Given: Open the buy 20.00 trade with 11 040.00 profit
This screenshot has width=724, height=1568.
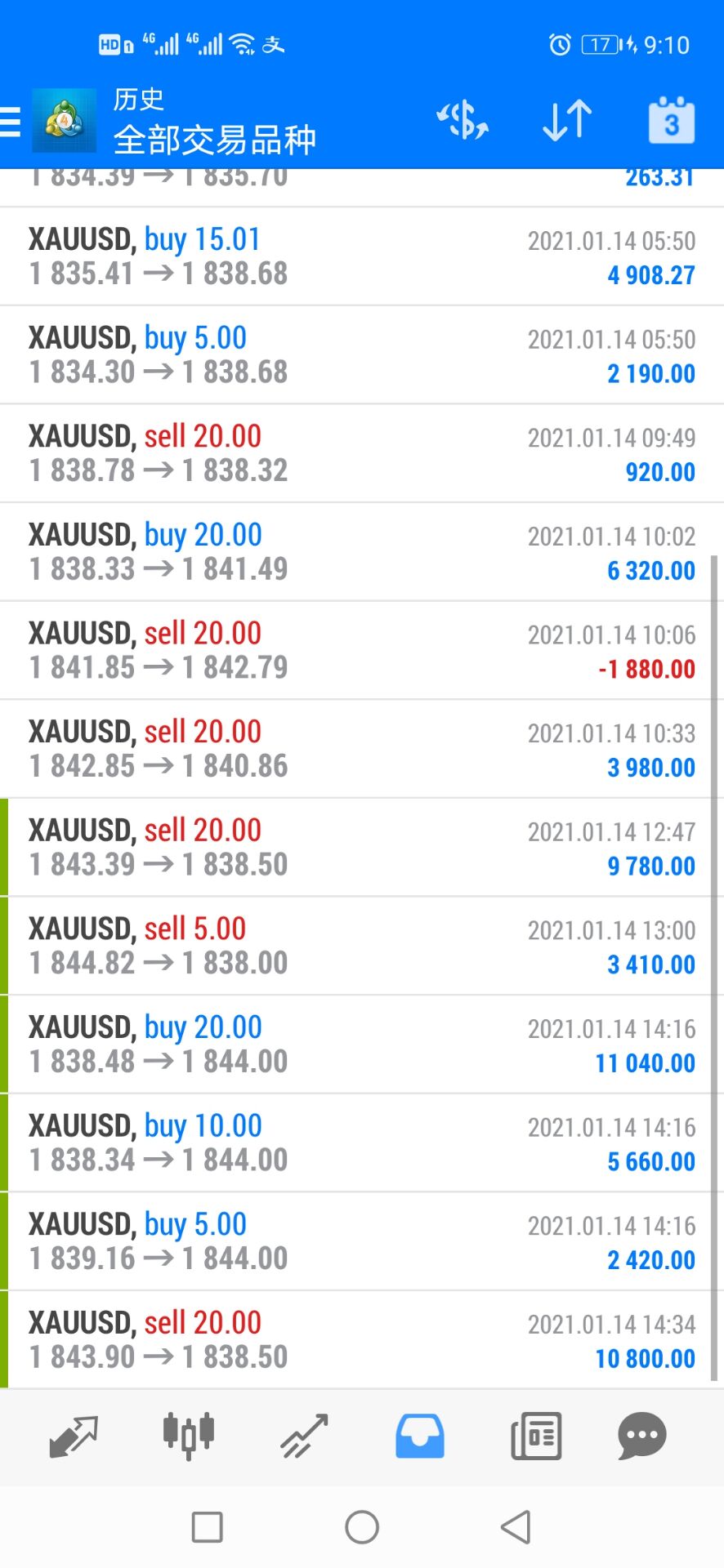Looking at the screenshot, I should 361,1045.
